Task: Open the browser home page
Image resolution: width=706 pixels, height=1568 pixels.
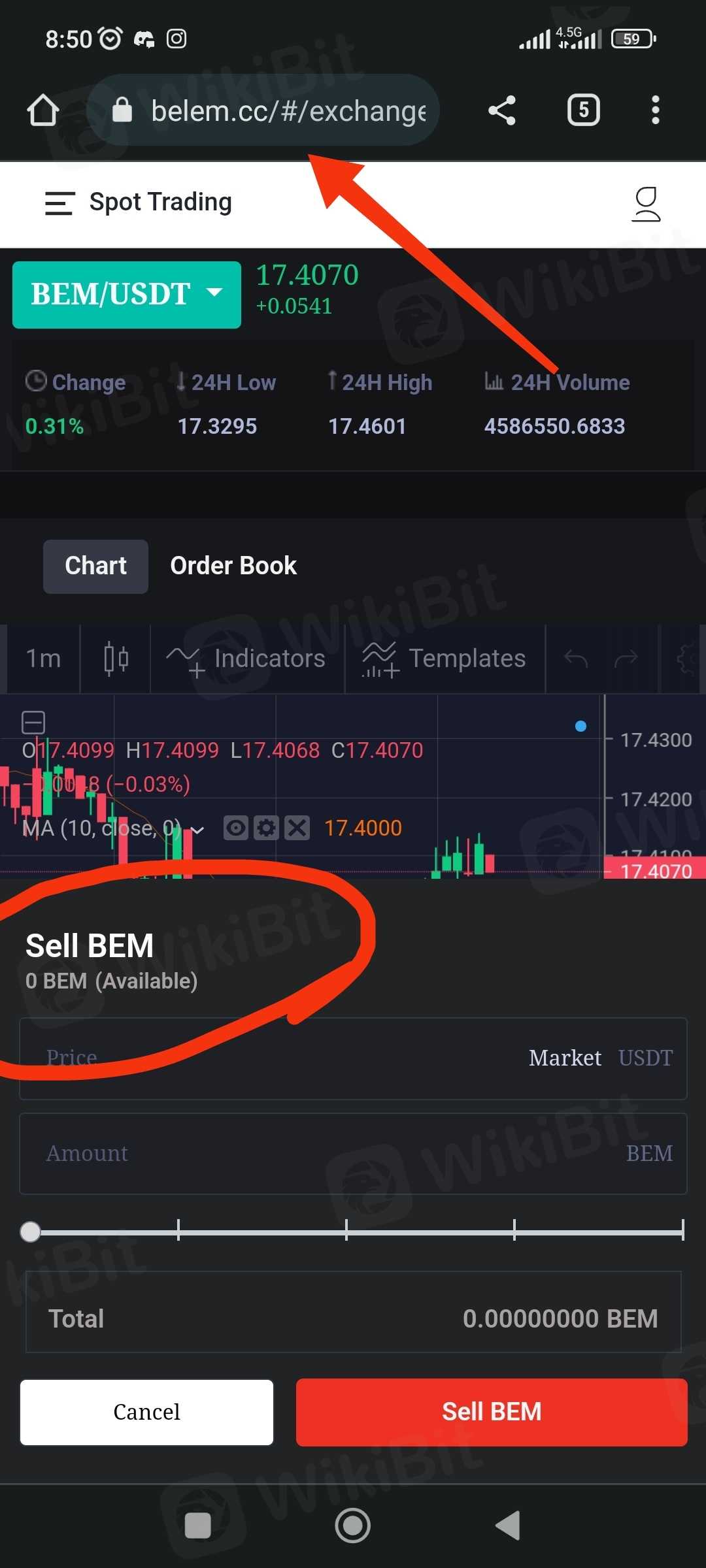Action: pos(43,110)
